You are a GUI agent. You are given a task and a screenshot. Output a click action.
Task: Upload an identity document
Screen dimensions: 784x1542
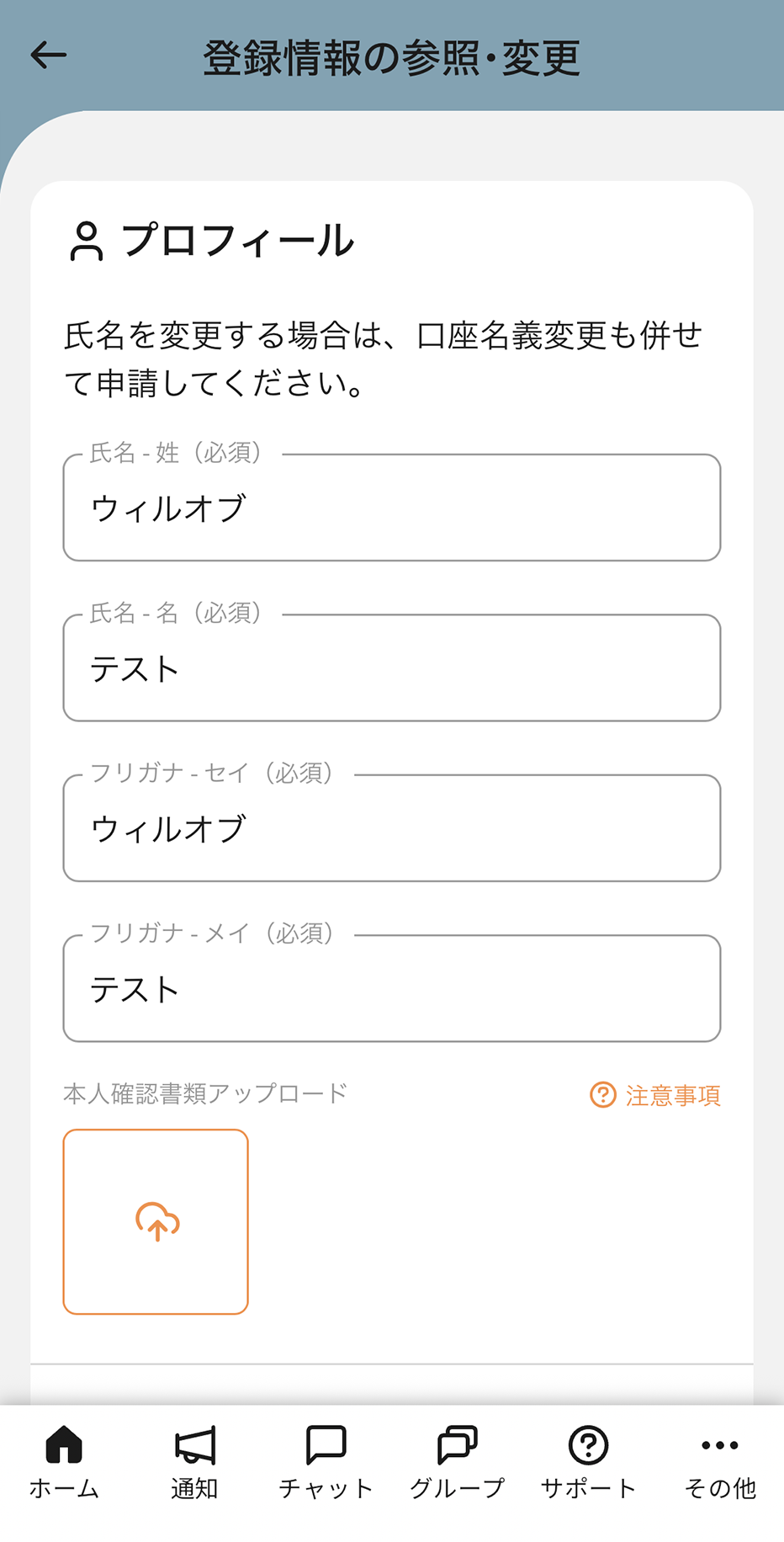click(x=156, y=1221)
